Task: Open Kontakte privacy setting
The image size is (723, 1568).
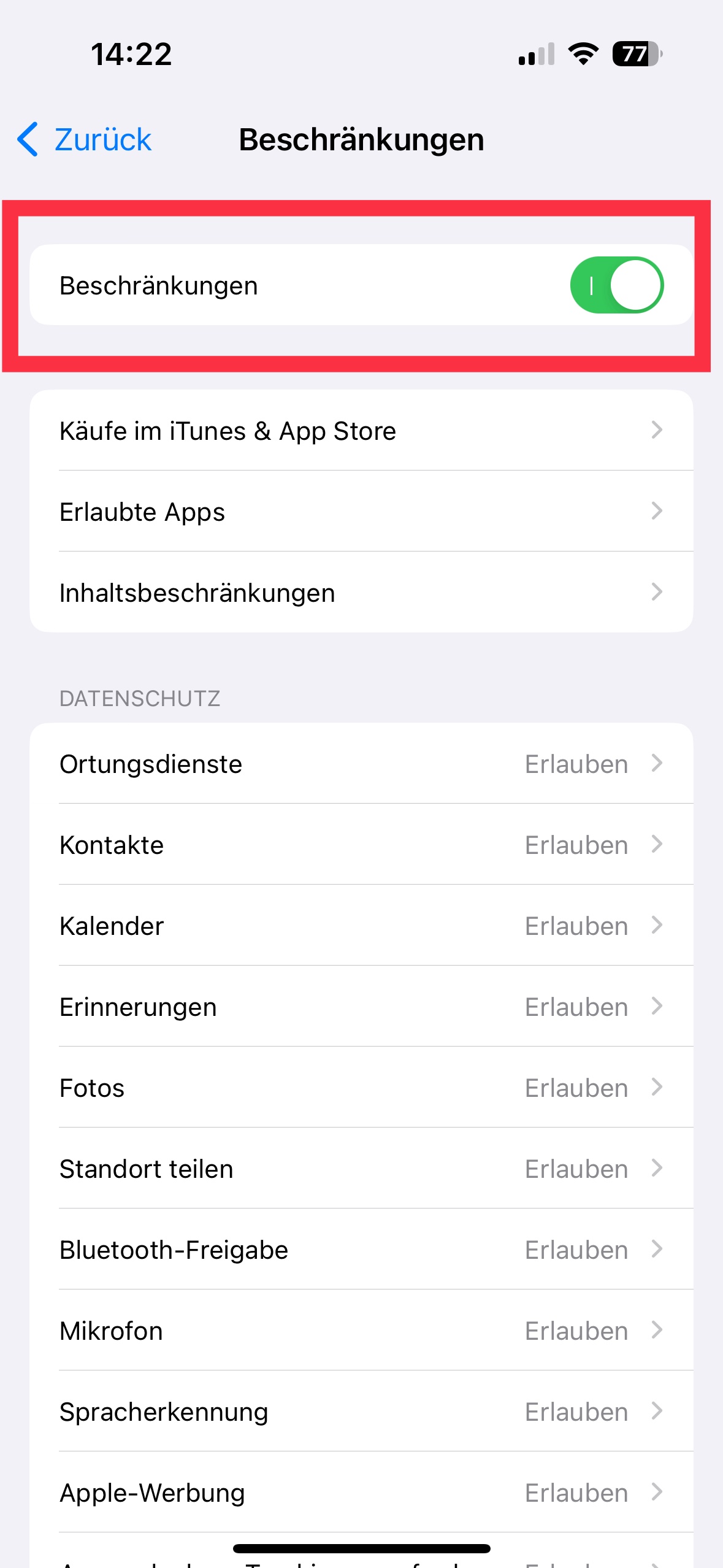Action: pyautogui.click(x=361, y=845)
